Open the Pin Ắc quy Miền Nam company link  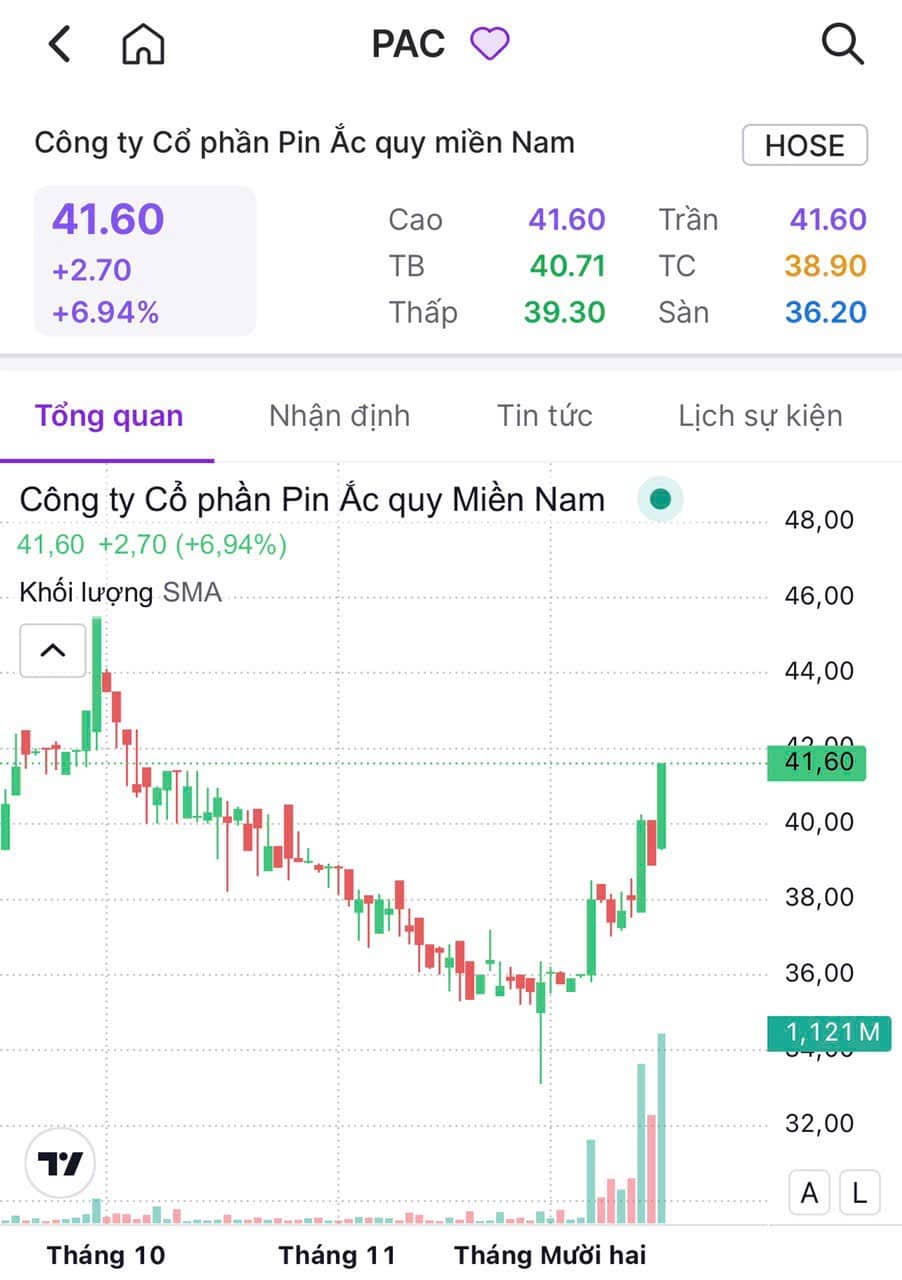[x=312, y=498]
